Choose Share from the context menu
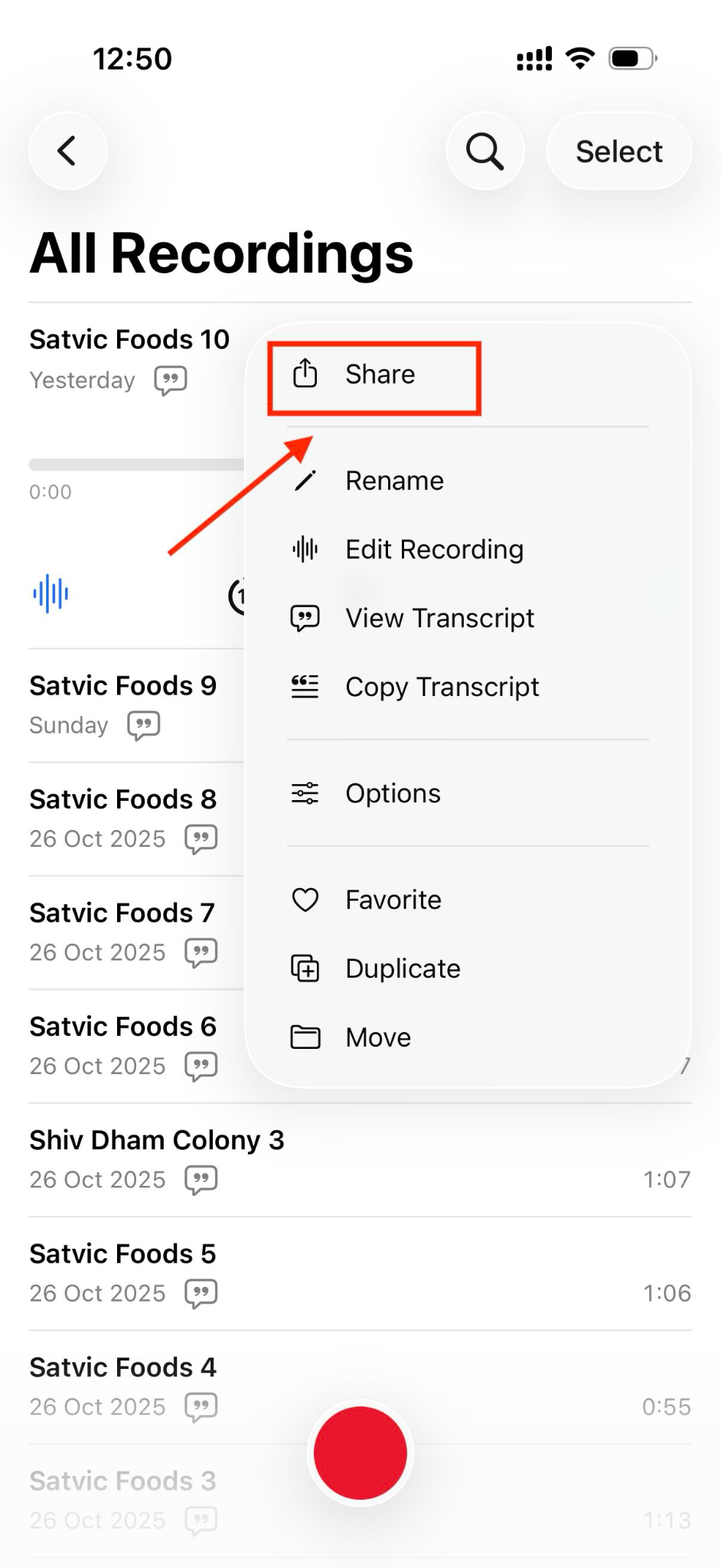 tap(380, 374)
